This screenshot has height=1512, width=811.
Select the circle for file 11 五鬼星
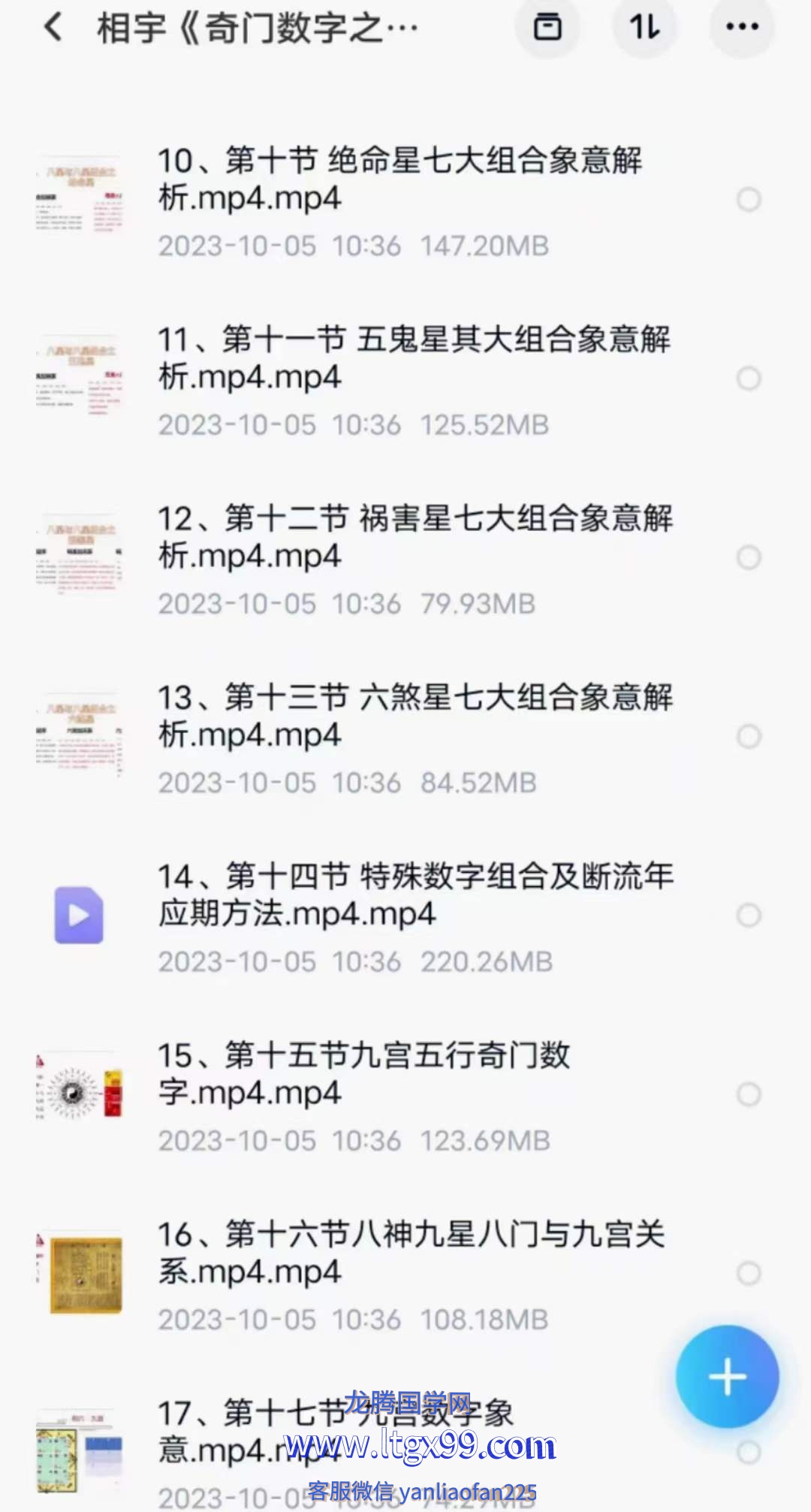749,379
